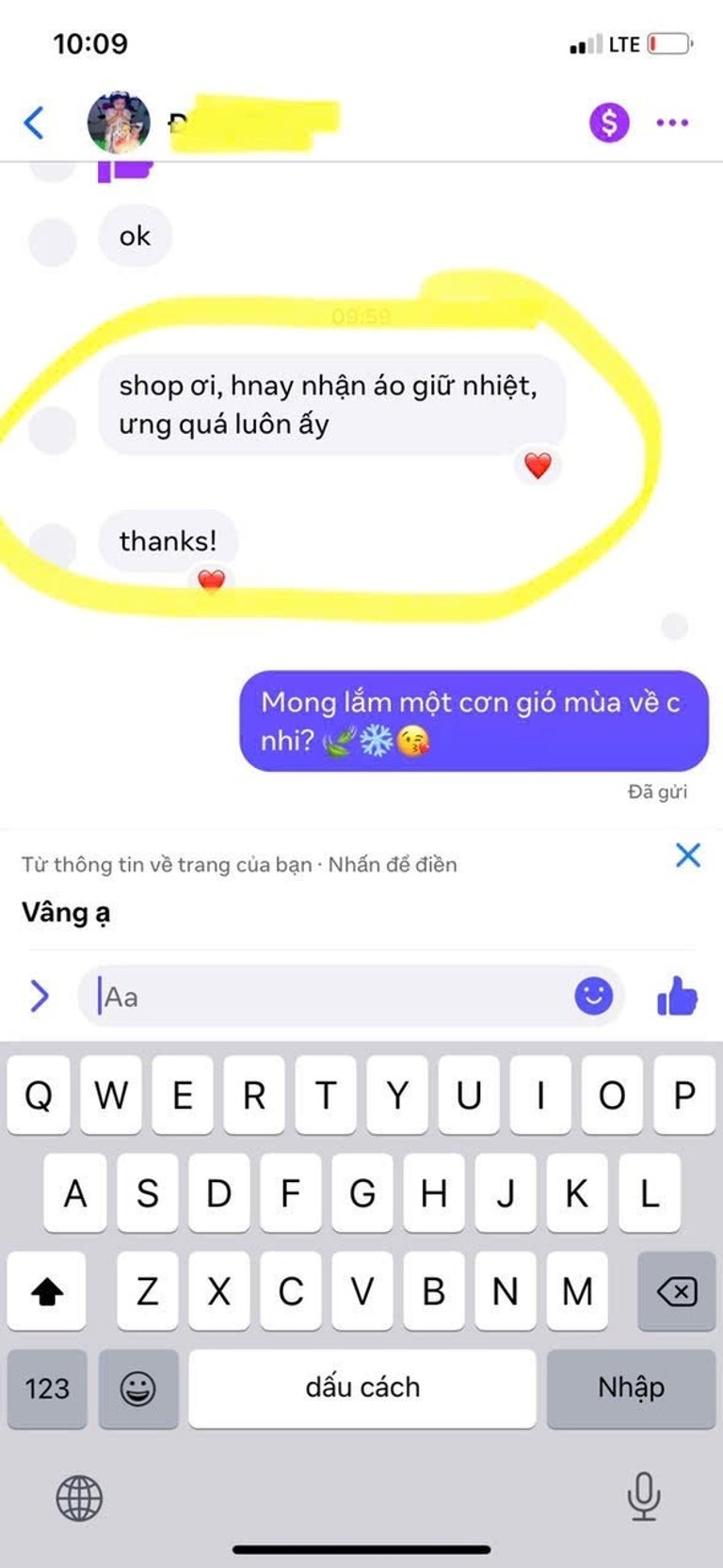Tap the purple dollar payment icon
This screenshot has width=723, height=1568.
pos(609,122)
